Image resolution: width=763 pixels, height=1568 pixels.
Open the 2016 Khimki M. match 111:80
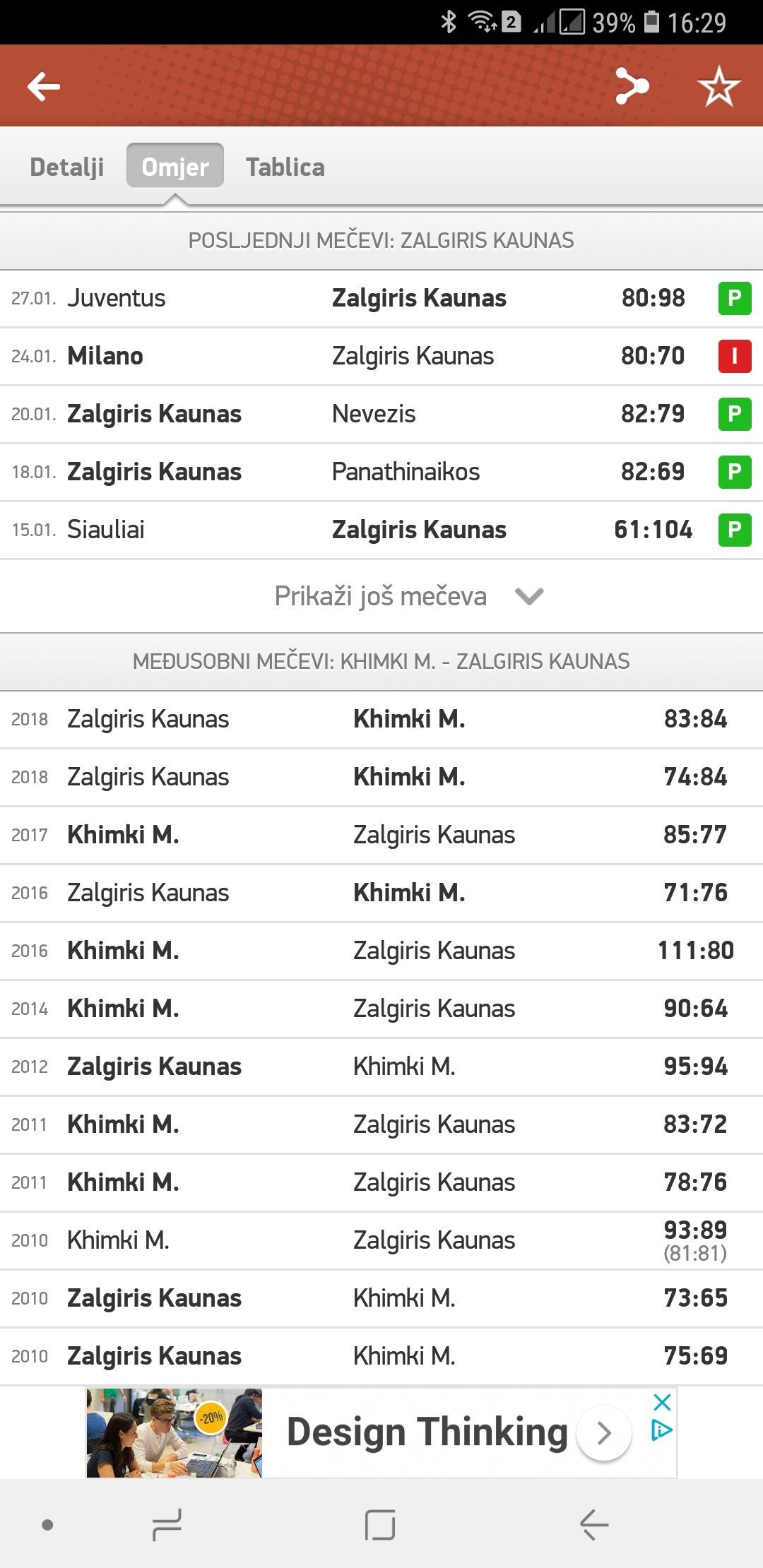(x=381, y=951)
